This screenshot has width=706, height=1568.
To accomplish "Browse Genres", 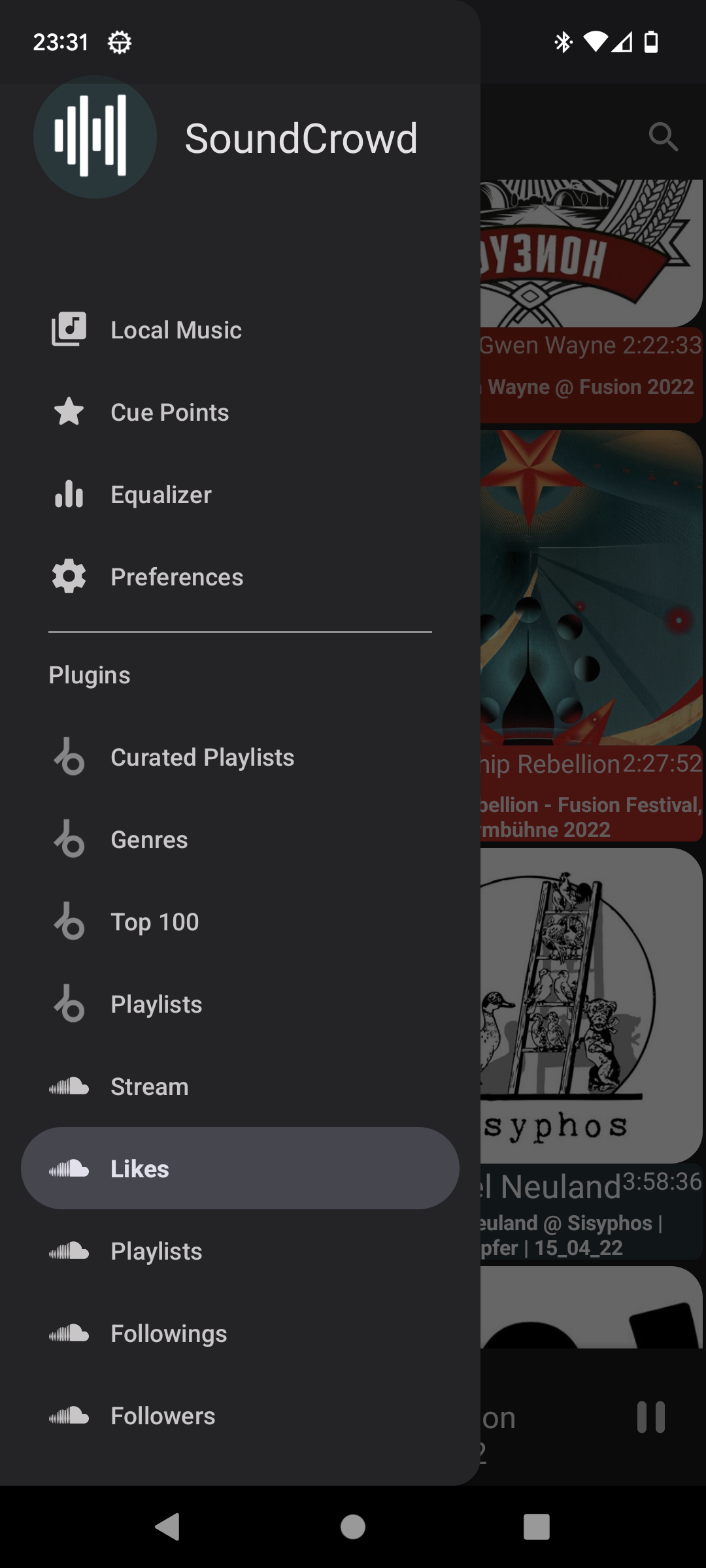I will [x=149, y=840].
